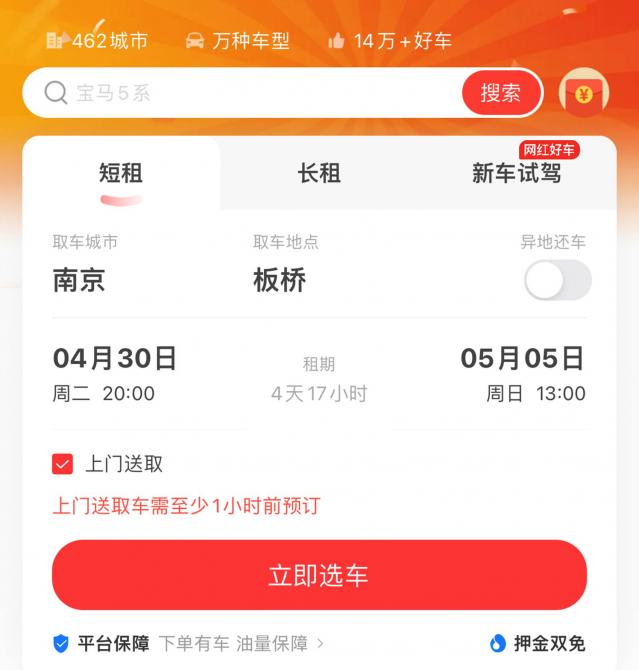The height and width of the screenshot is (670, 639).
Task: Open 平台保障 details
Action: (x=190, y=643)
